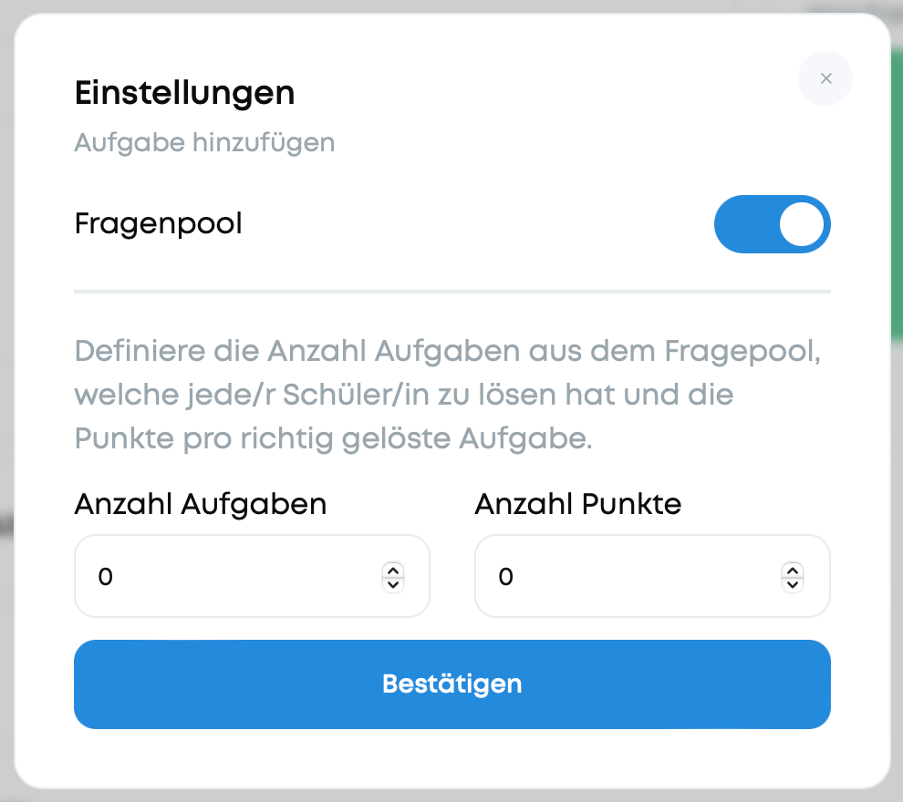Decrease Anzahl Aufgaben with the down arrow
904x802 pixels.
tap(393, 585)
